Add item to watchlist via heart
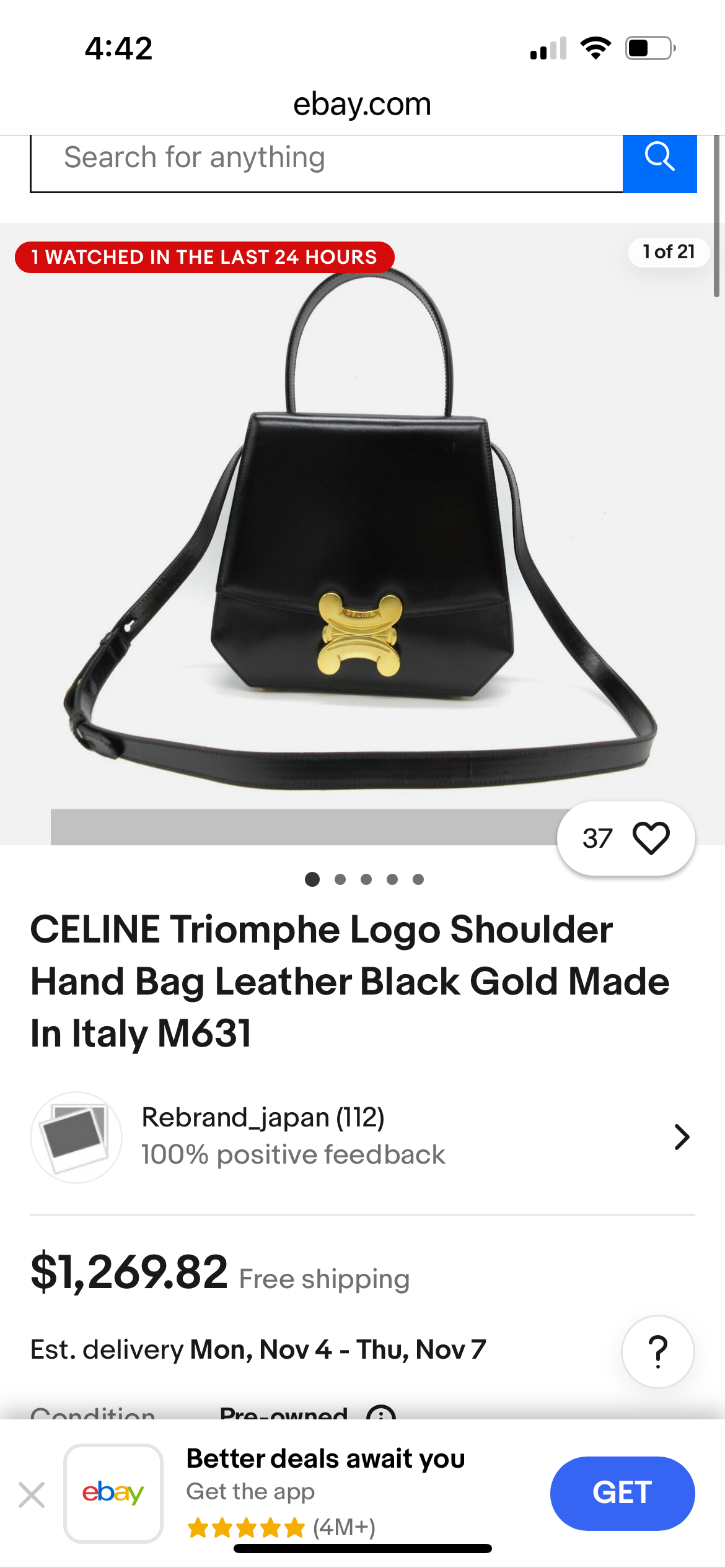This screenshot has height=1568, width=725. 651,838
